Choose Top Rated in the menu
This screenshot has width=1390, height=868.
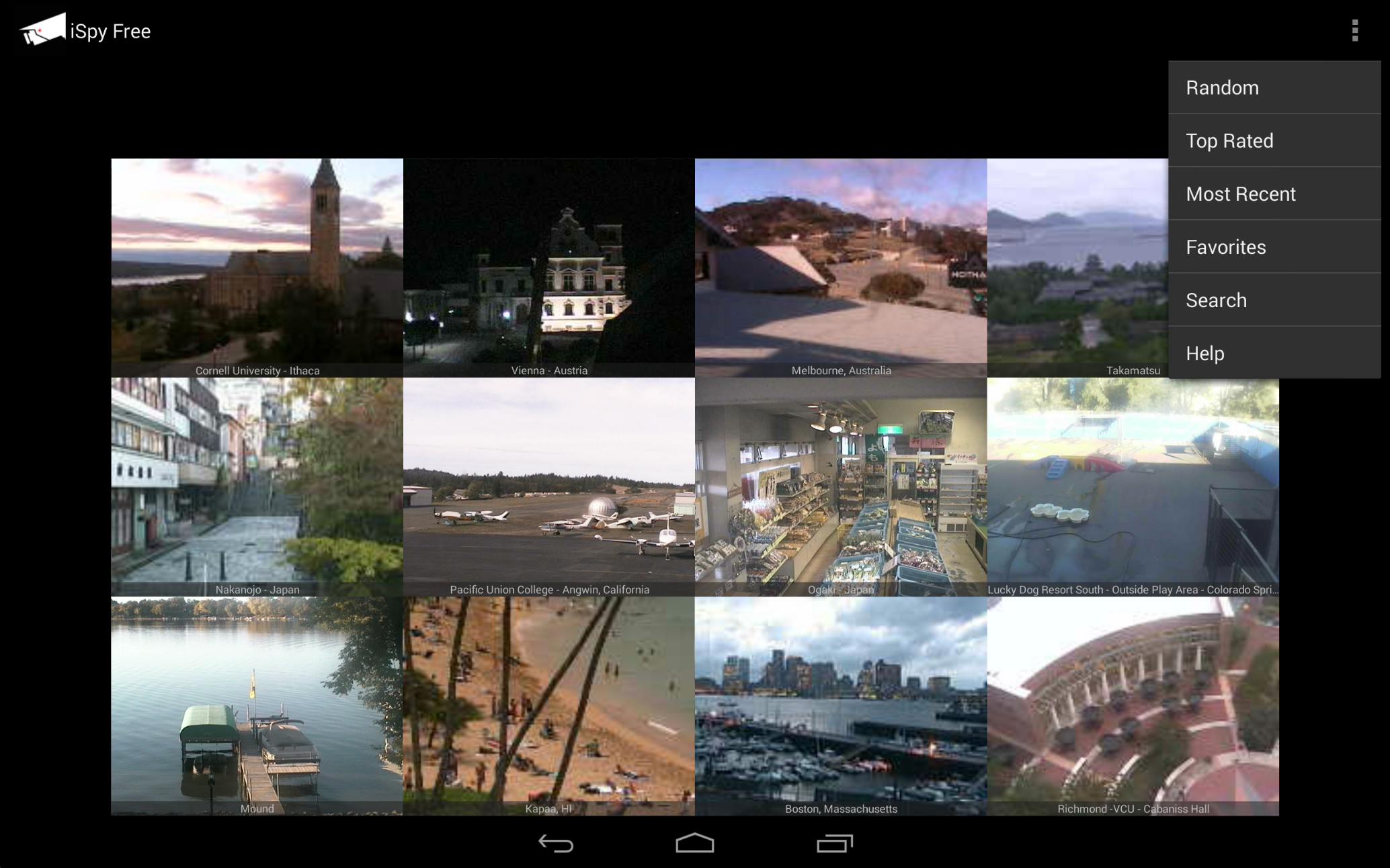pos(1274,140)
